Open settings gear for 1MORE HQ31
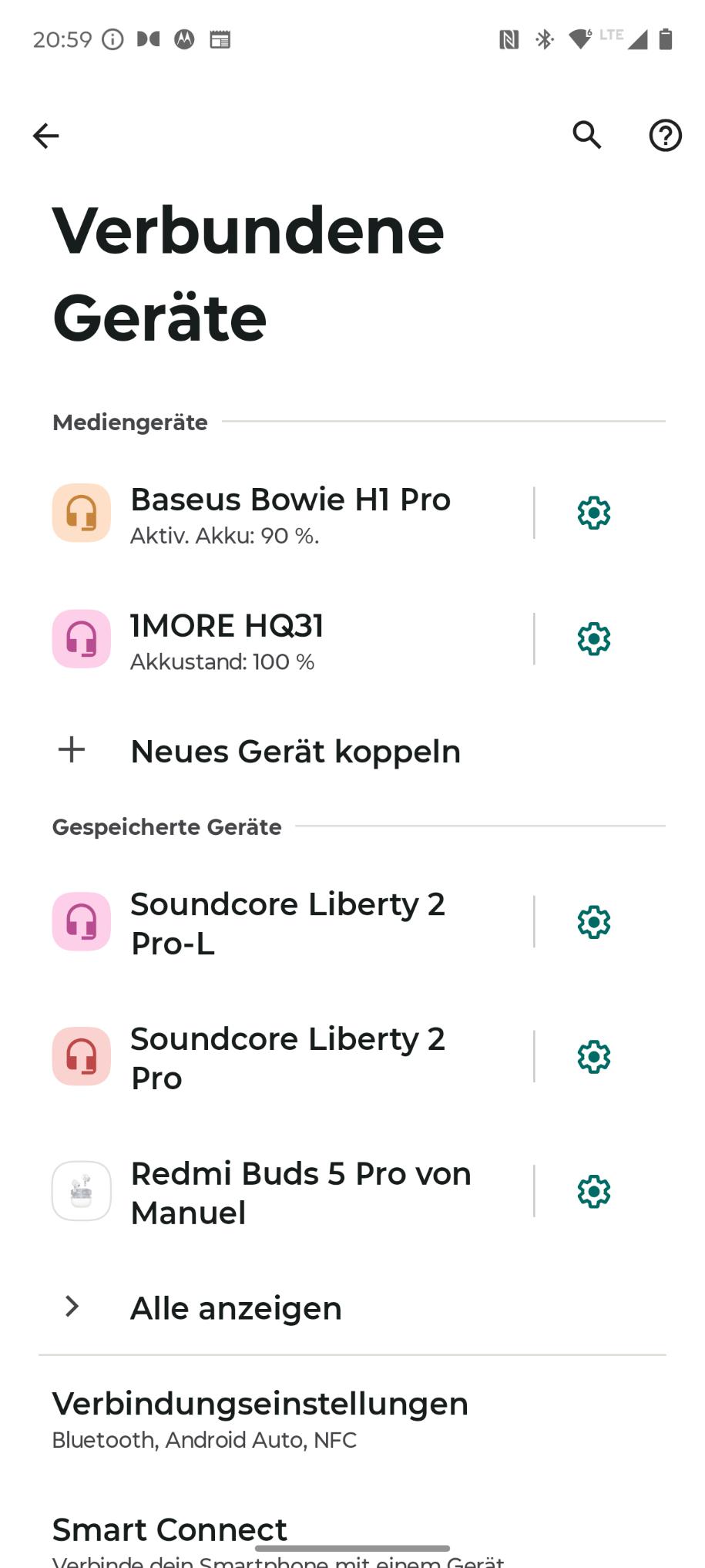705x1568 pixels. 593,639
